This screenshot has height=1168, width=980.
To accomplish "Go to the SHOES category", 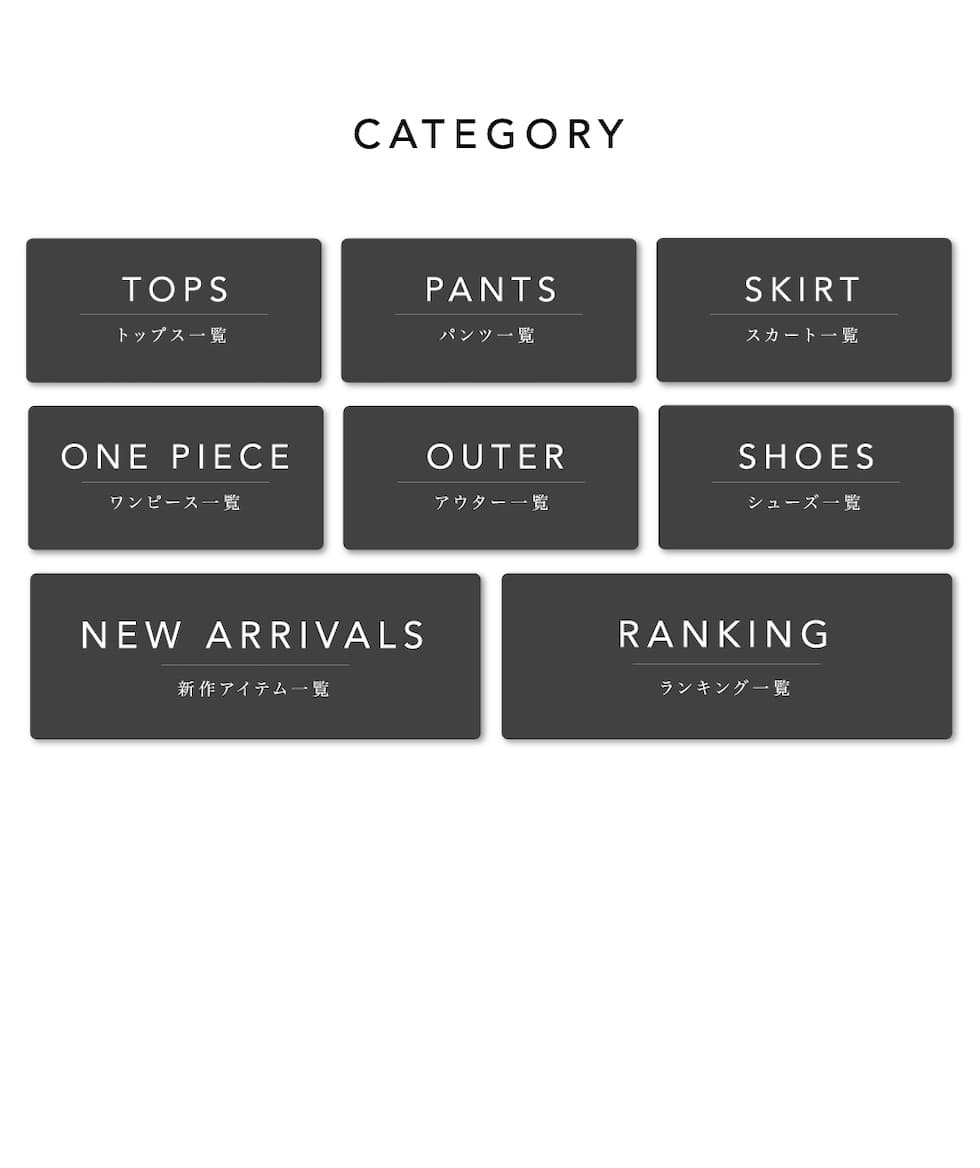I will click(806, 477).
